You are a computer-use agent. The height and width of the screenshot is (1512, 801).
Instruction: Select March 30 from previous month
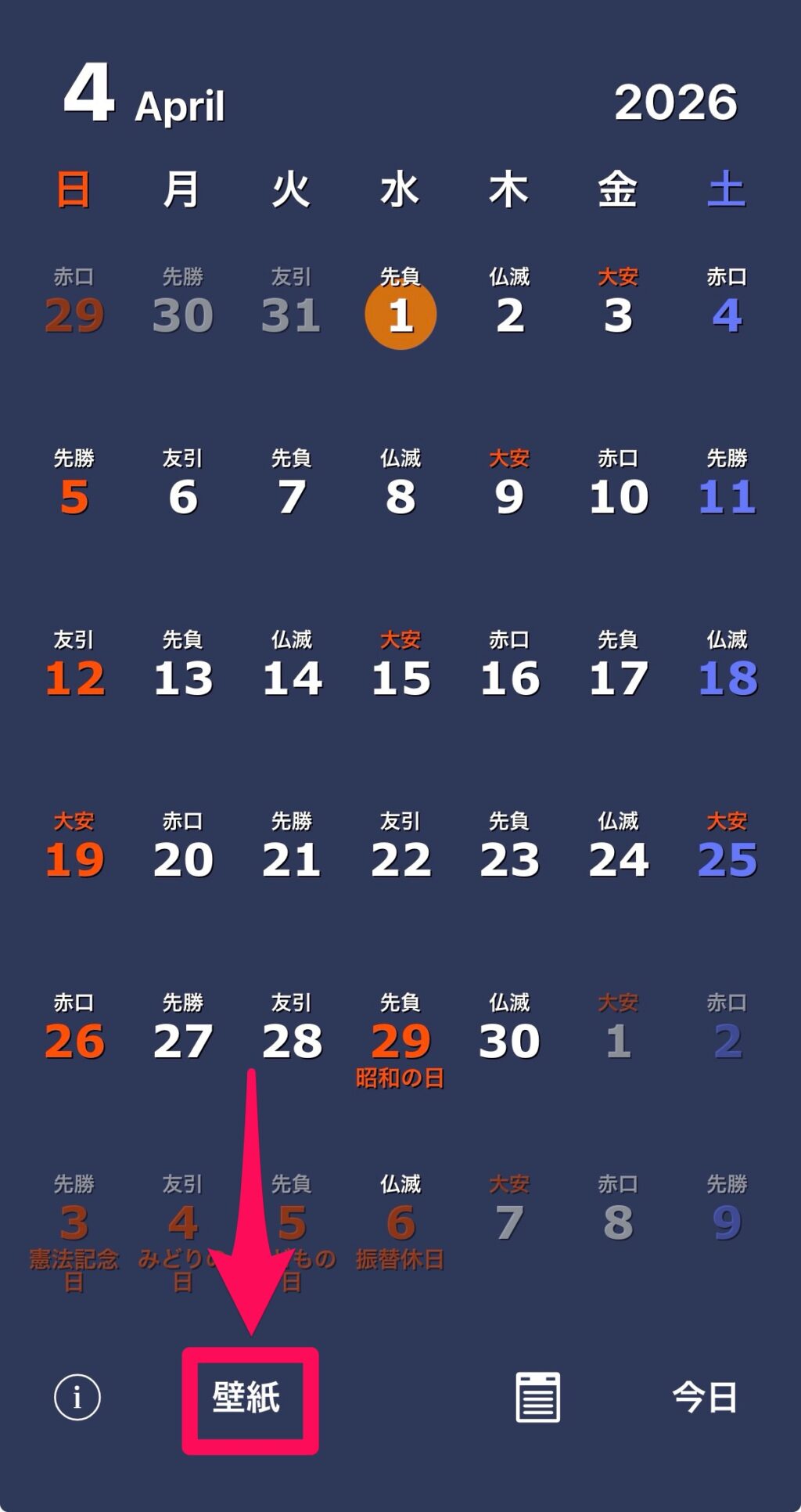point(182,315)
